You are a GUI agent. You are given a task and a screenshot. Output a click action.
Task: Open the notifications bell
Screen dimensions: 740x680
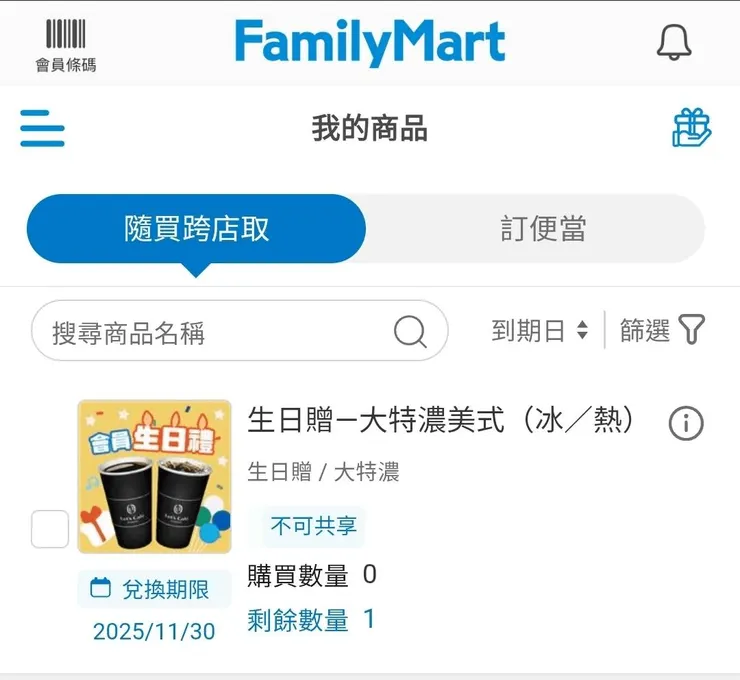[674, 42]
